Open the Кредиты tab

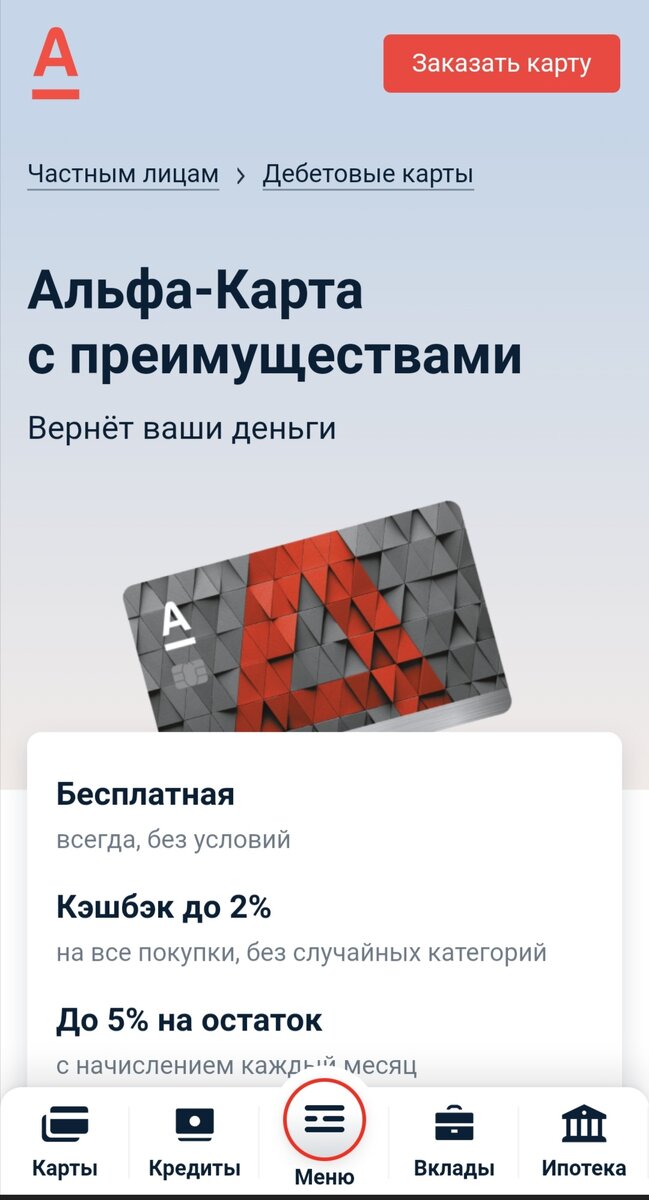coord(195,1140)
